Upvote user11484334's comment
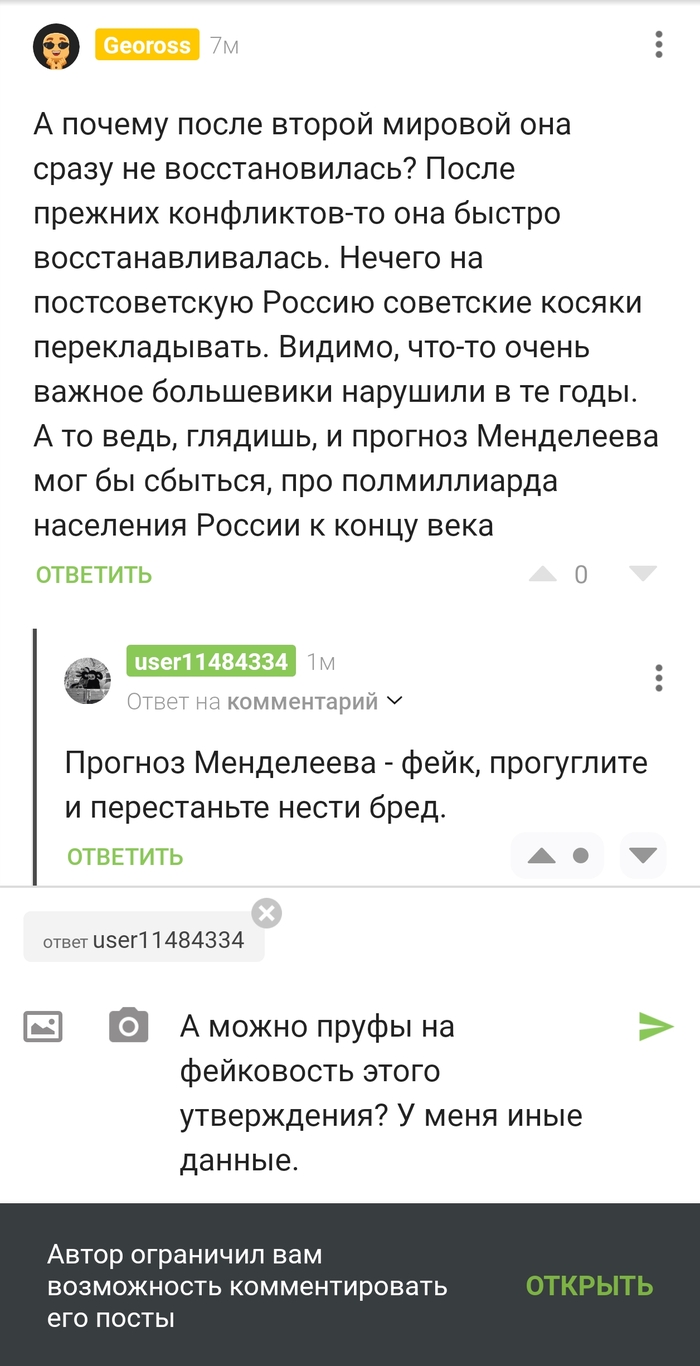 542,856
